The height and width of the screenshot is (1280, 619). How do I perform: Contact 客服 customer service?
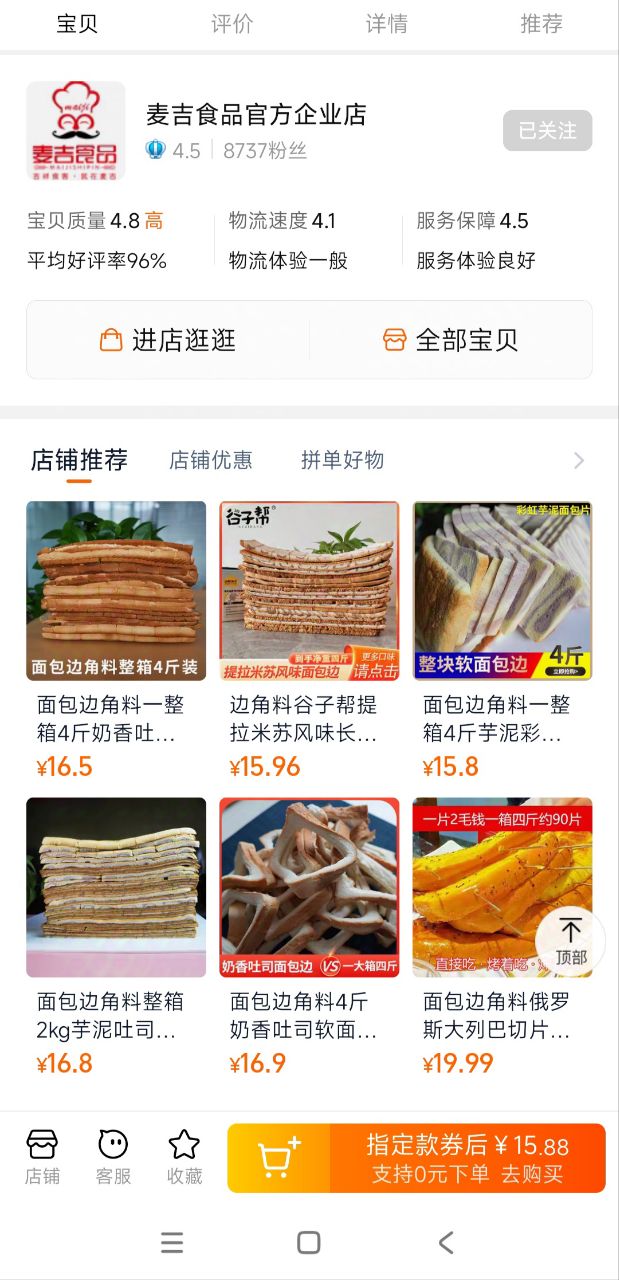113,1157
